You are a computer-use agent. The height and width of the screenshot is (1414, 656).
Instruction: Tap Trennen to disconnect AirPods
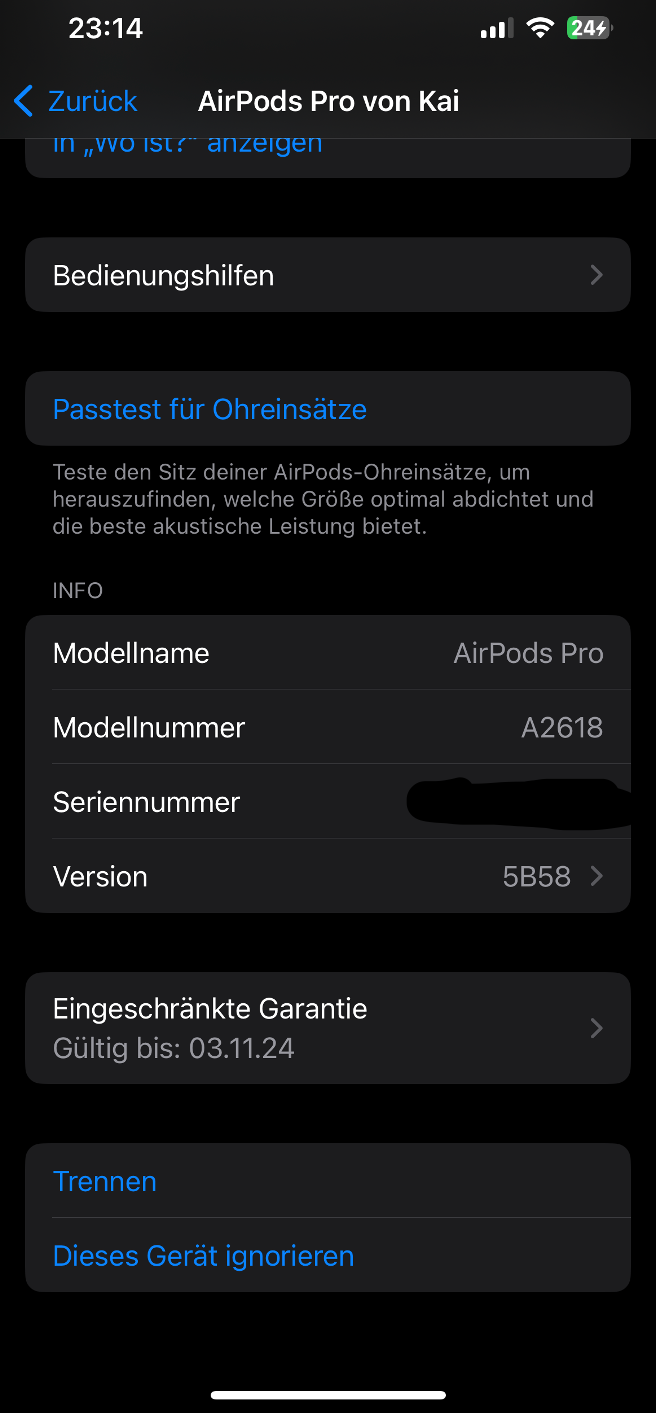pyautogui.click(x=105, y=1181)
